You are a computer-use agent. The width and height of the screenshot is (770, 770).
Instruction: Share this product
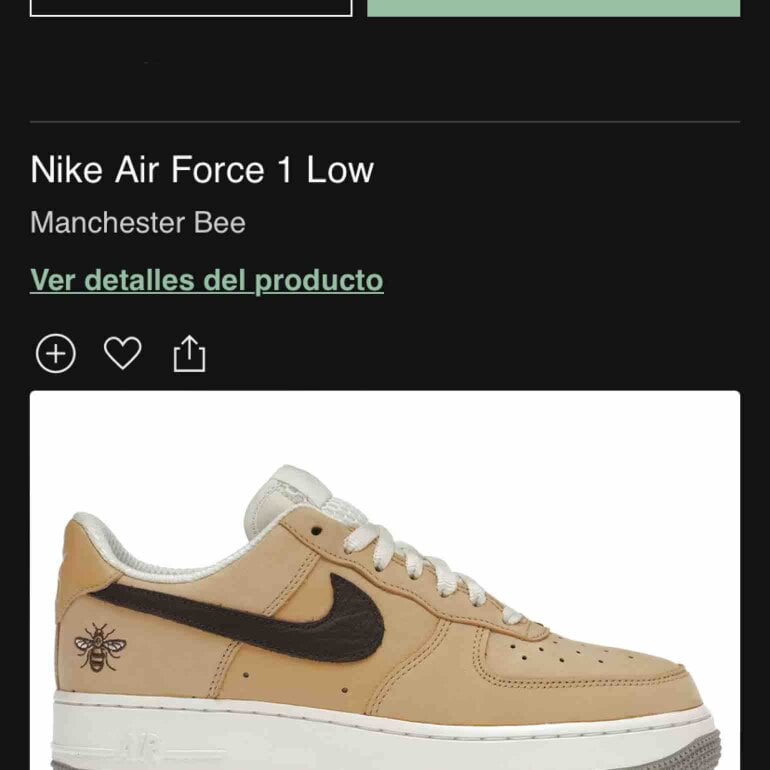[189, 353]
